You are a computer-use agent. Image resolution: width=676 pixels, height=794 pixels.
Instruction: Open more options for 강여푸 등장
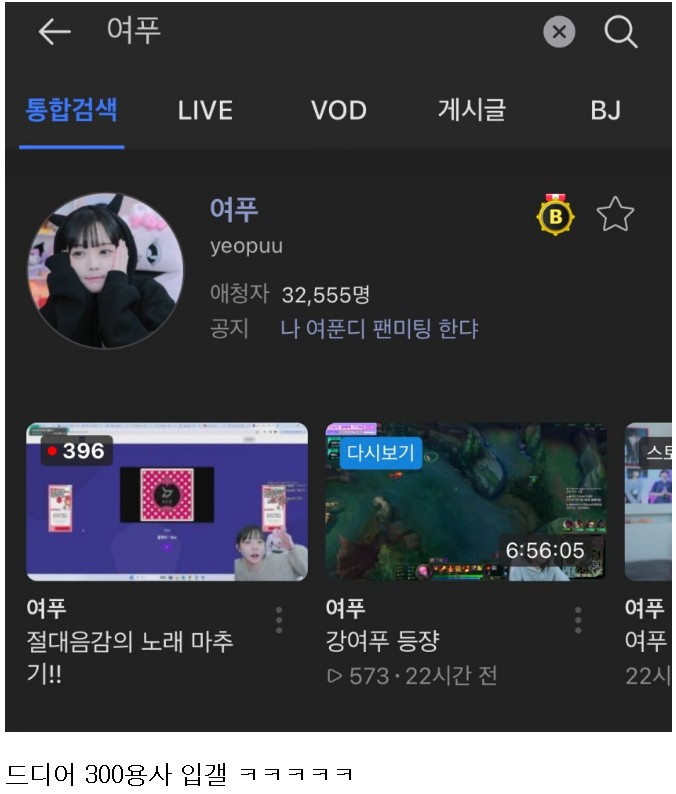578,620
